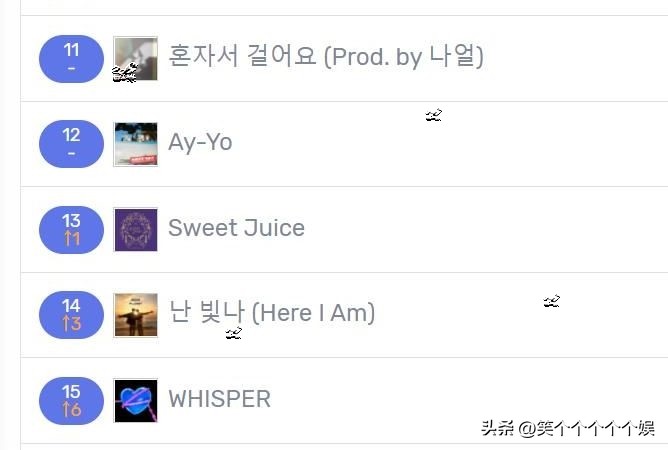Open Sweet Juice at rank 13
The height and width of the screenshot is (450, 668).
tap(236, 228)
